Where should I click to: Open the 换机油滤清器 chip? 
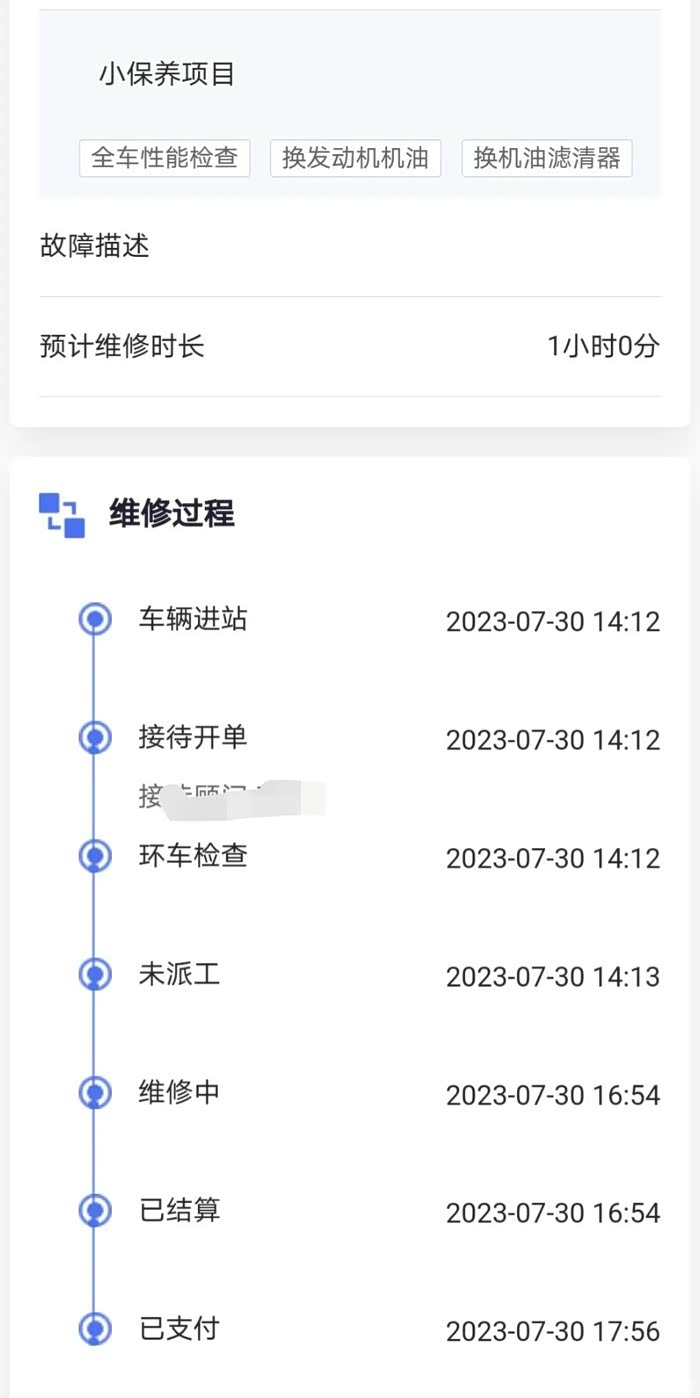coord(546,158)
